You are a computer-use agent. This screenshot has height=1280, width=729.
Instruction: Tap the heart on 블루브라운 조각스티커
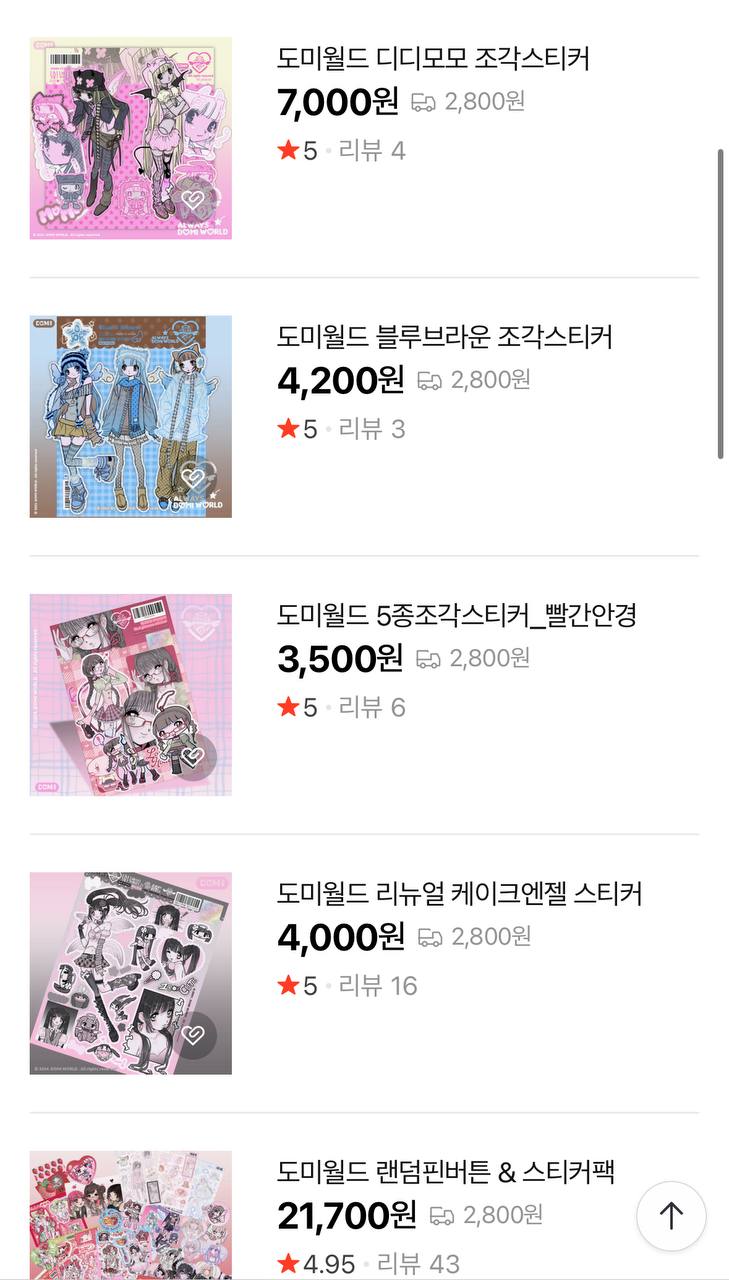click(x=194, y=478)
